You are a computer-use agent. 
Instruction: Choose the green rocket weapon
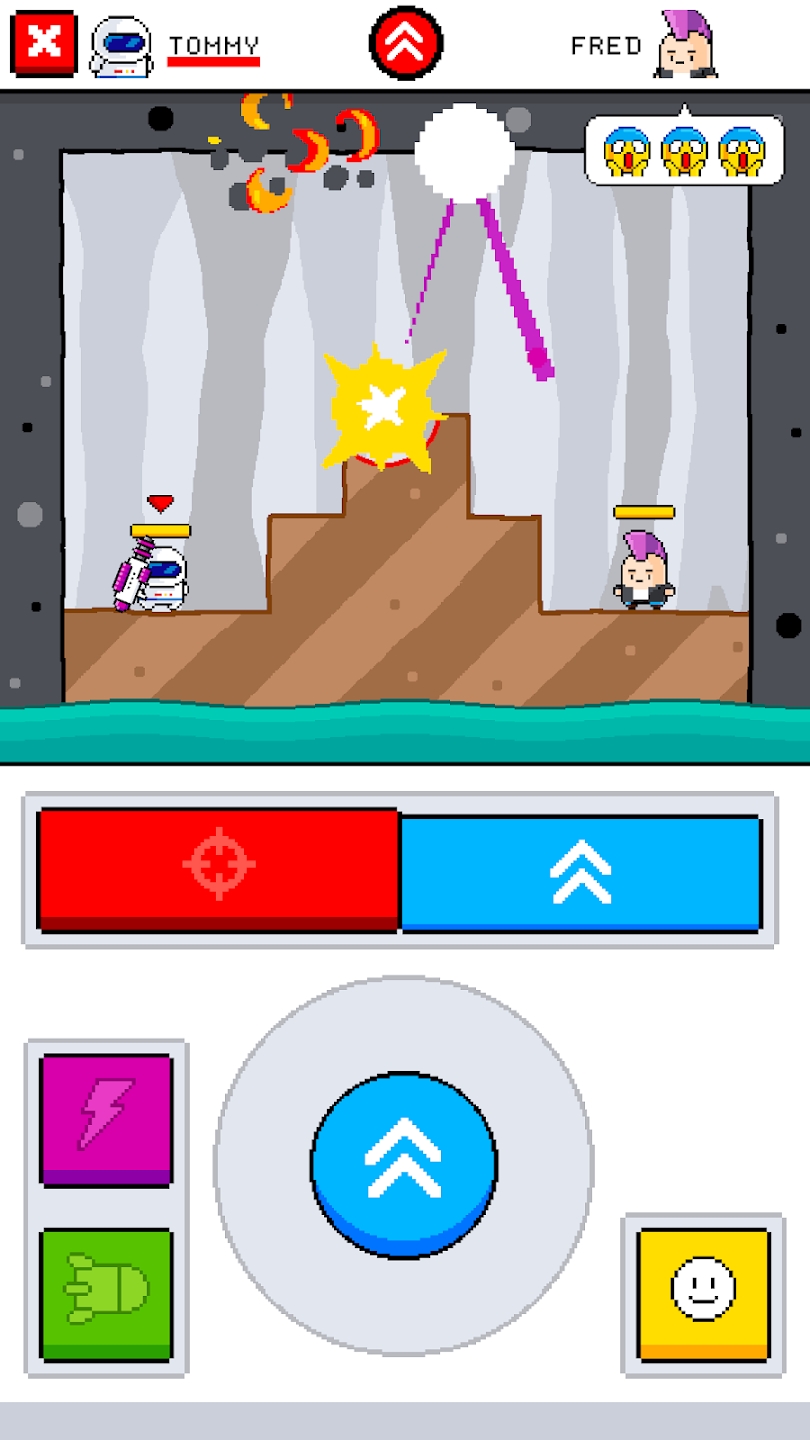pos(106,1293)
